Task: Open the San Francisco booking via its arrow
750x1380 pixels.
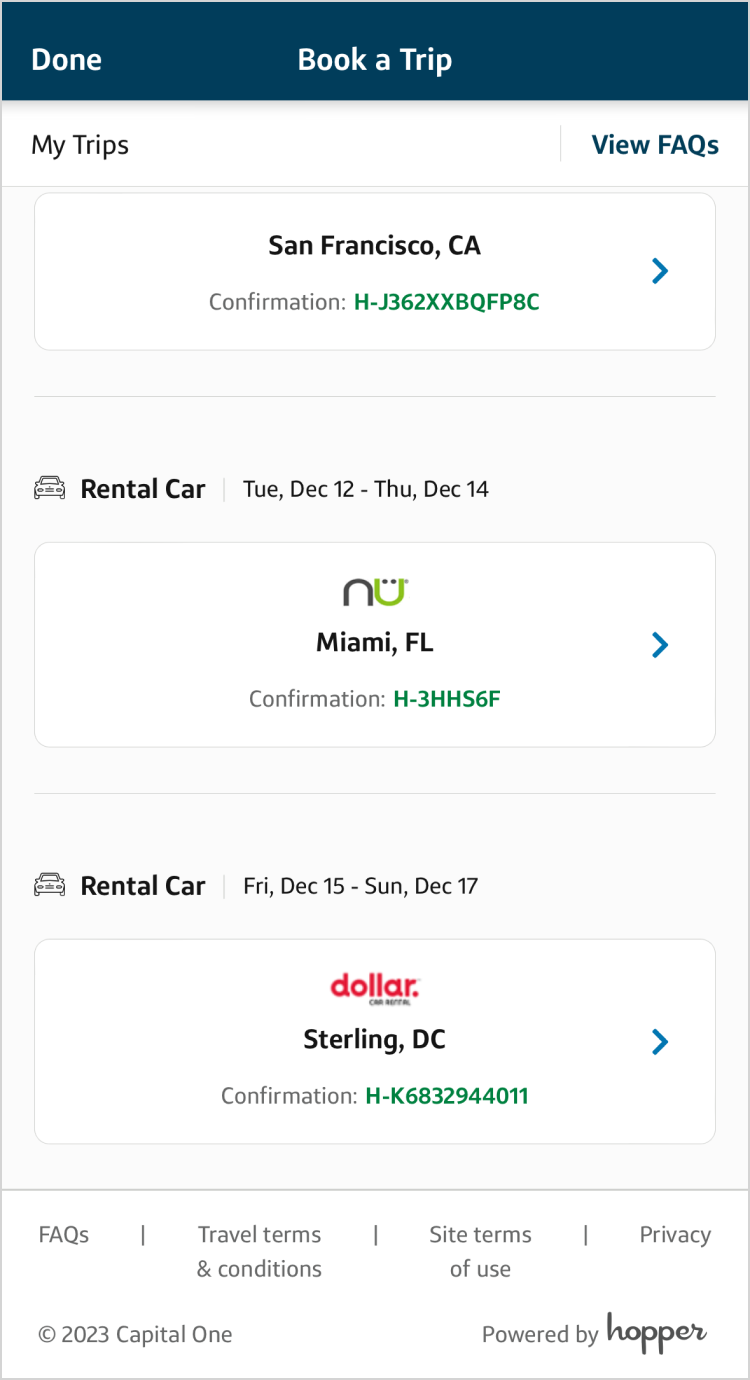Action: [659, 271]
